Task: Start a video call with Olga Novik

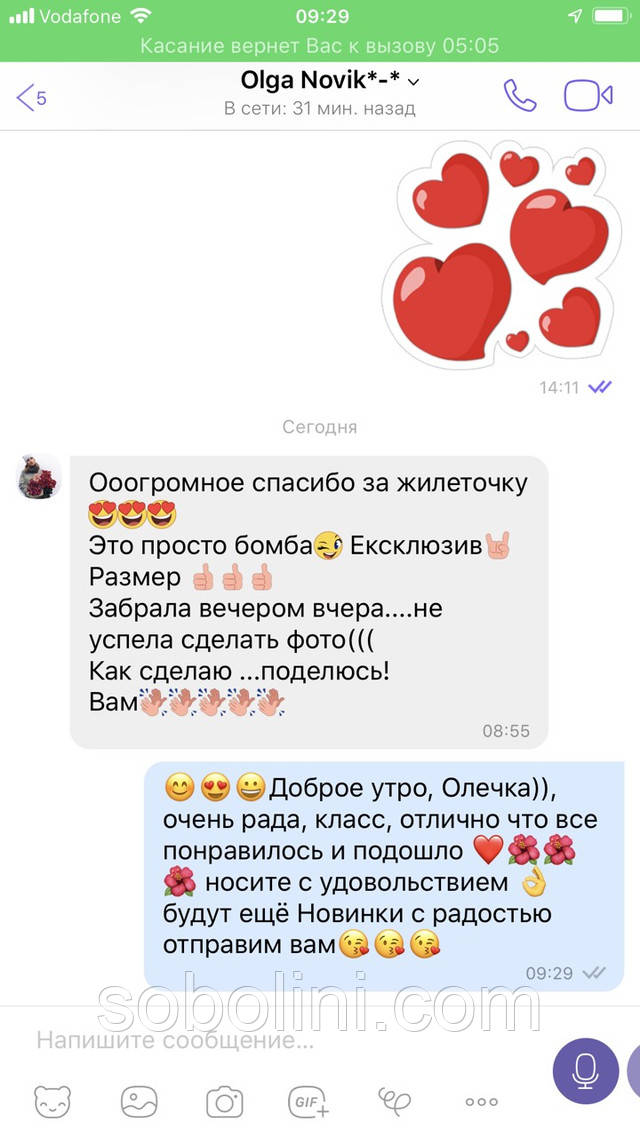Action: coord(588,96)
